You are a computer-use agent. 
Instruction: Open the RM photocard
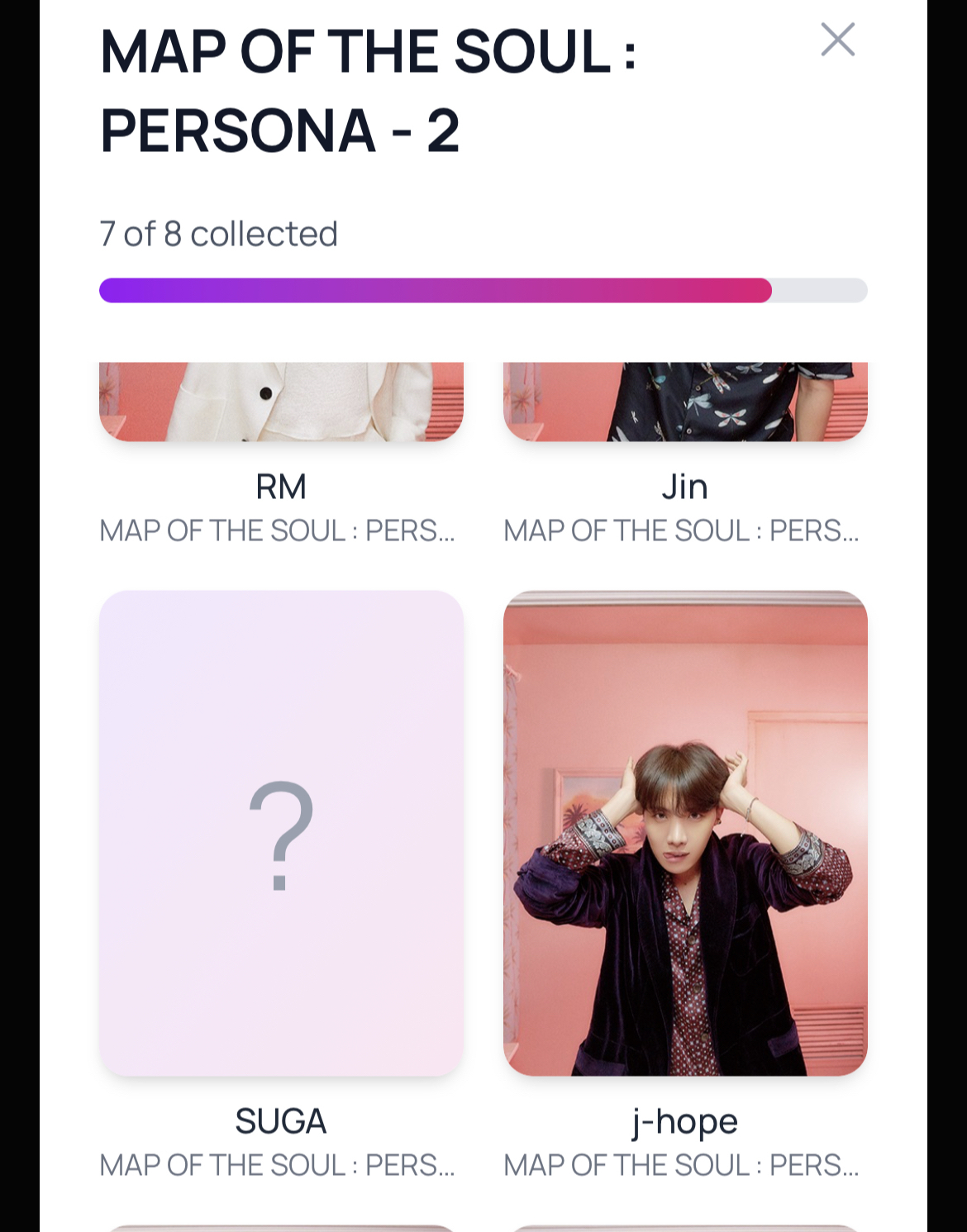[281, 402]
